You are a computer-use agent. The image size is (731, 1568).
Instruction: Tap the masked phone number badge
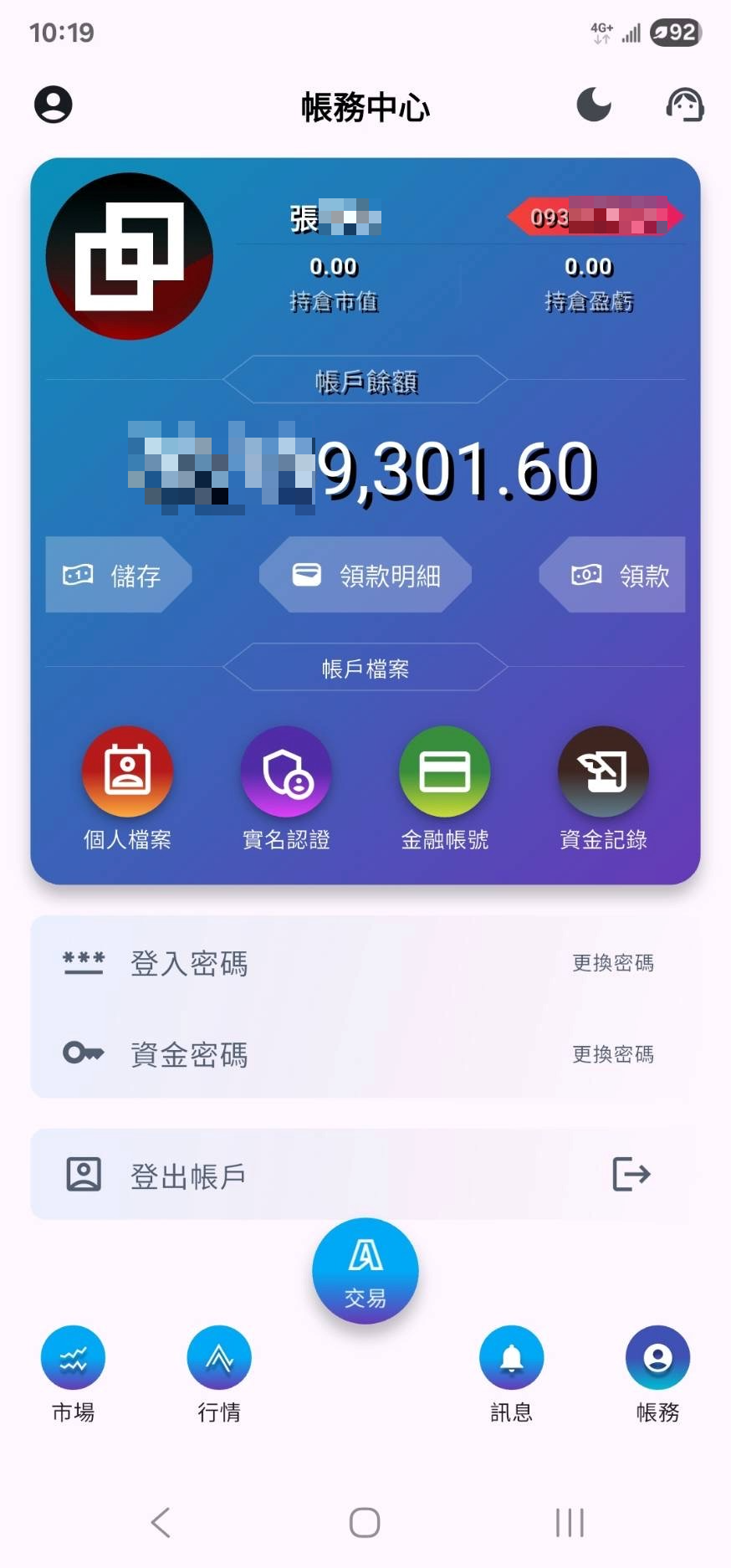coord(596,217)
